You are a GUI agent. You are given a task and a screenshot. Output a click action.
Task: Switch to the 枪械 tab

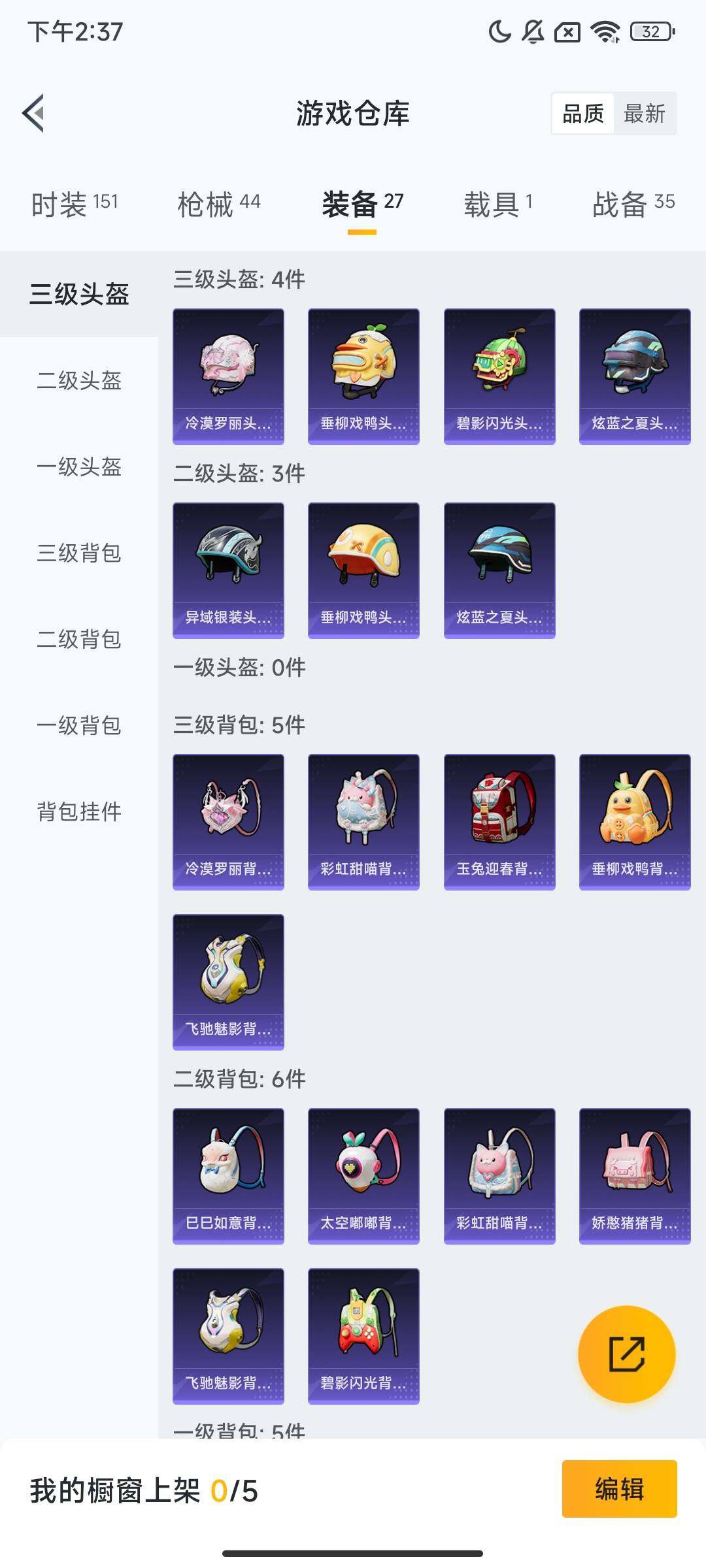[218, 204]
